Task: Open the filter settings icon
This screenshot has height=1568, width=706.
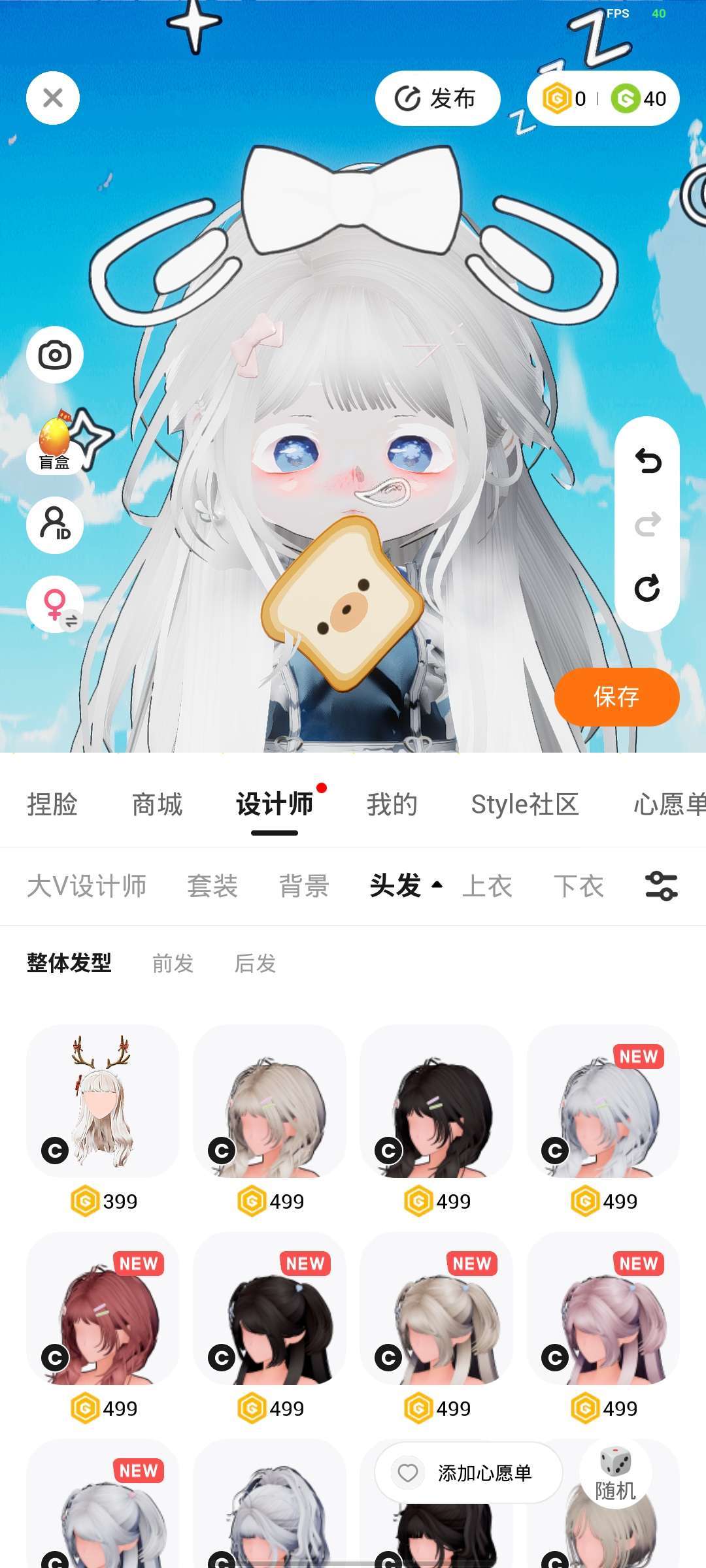Action: 661,886
